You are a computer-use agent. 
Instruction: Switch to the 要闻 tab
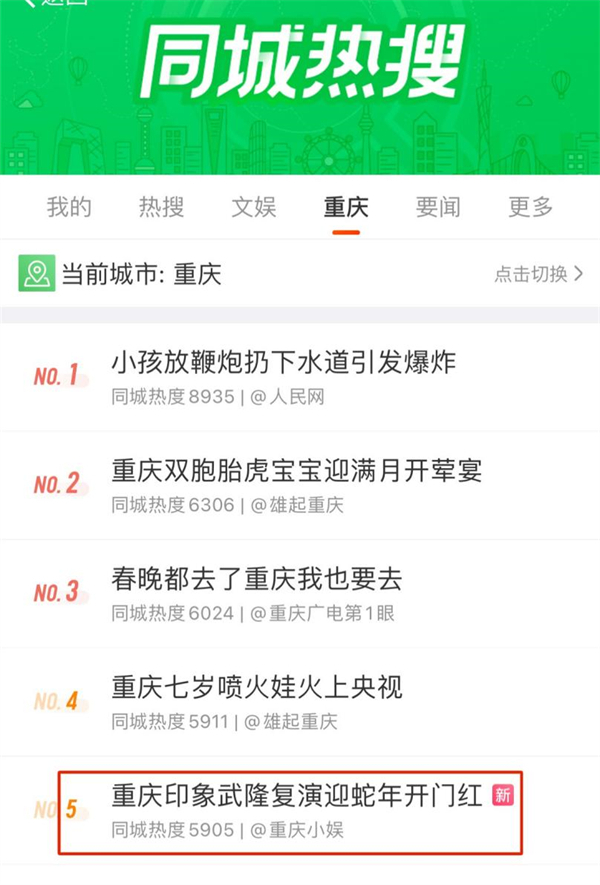tap(438, 207)
